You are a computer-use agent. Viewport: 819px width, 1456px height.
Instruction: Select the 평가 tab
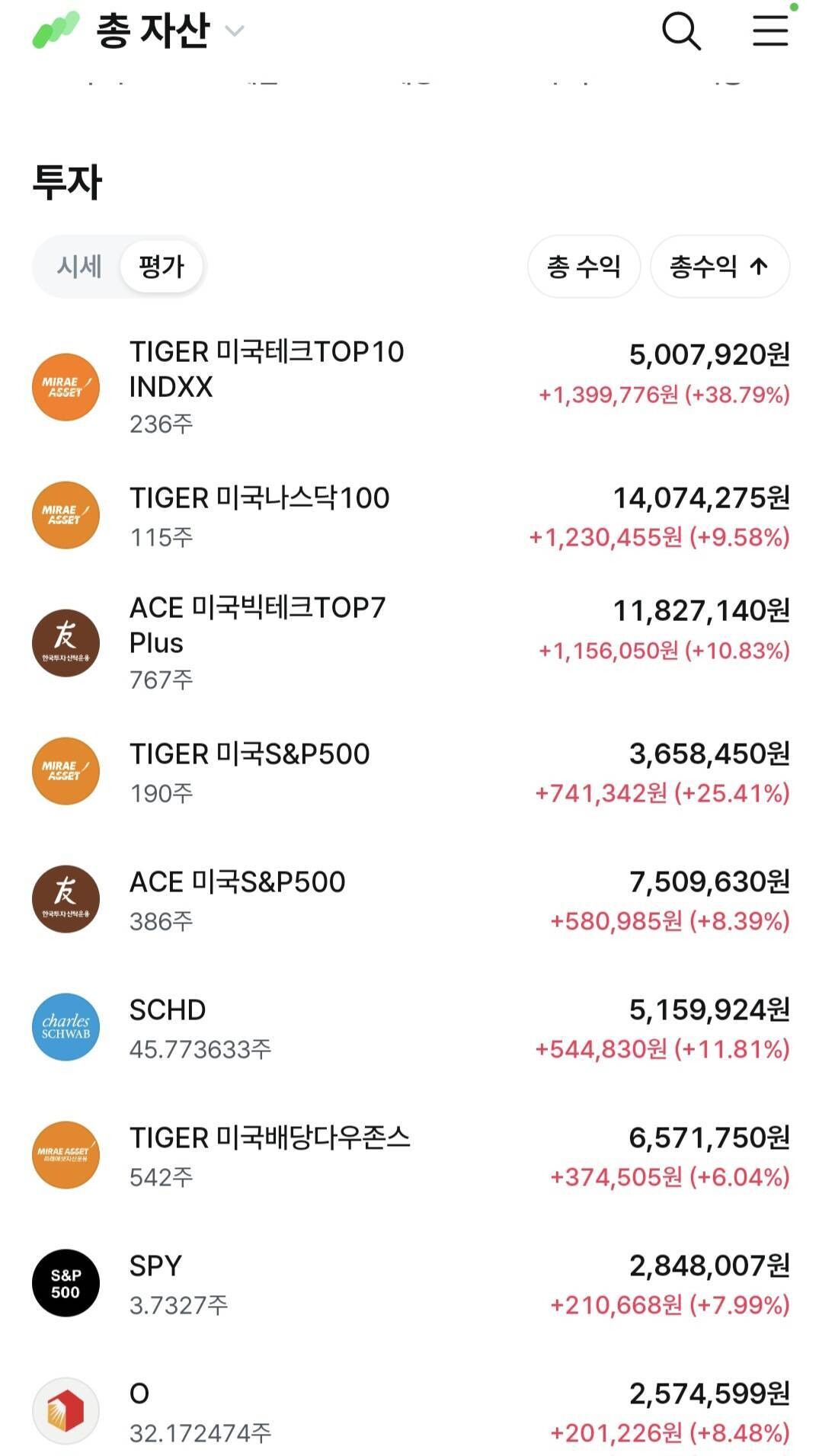pos(162,267)
